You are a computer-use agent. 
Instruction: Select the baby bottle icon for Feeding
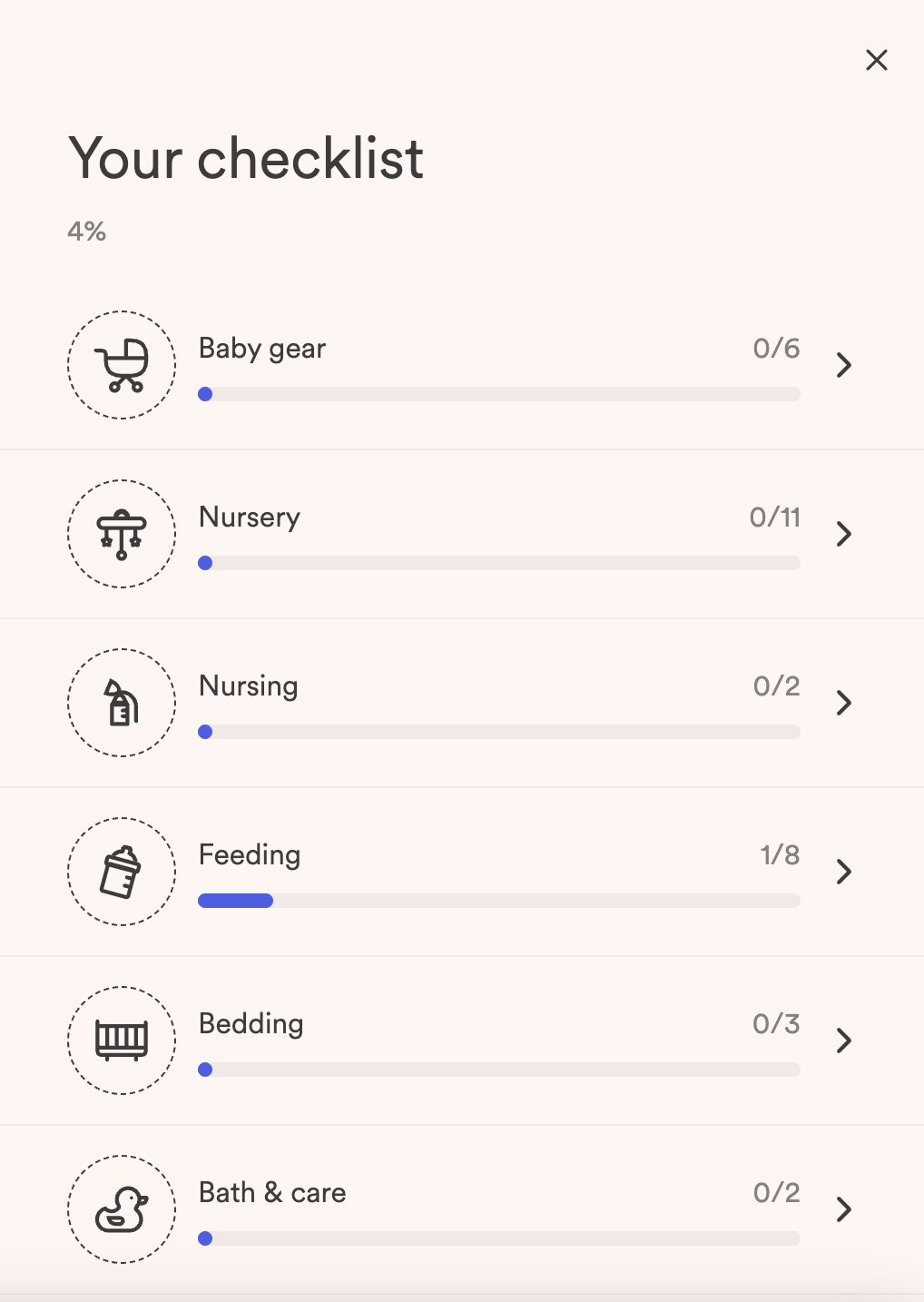point(121,872)
